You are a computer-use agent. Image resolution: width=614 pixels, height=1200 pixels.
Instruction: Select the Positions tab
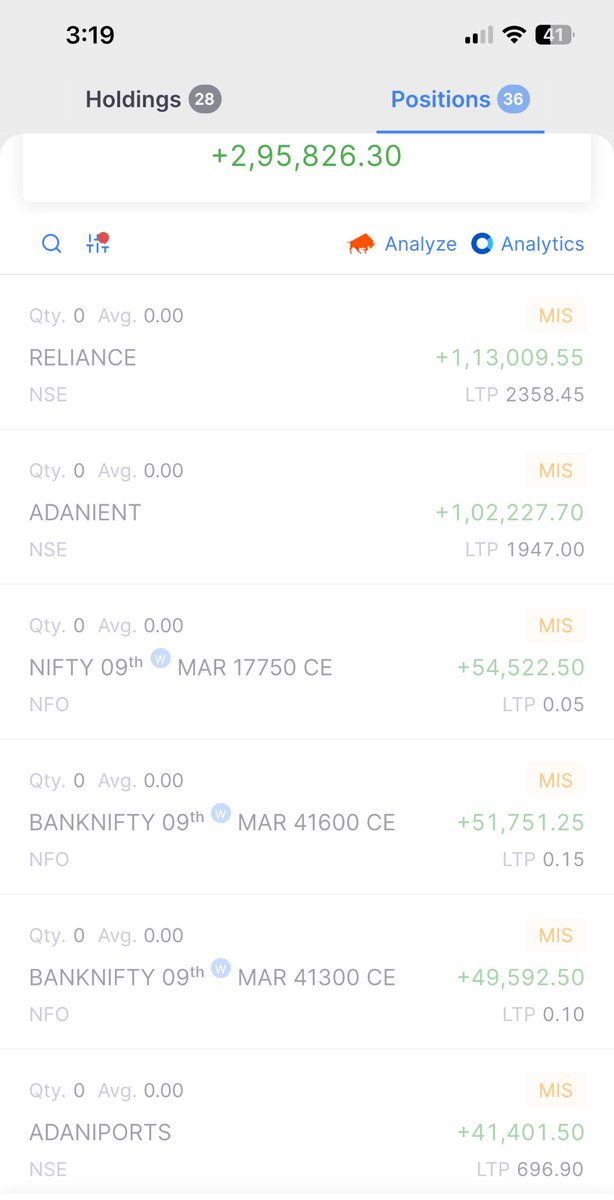460,100
